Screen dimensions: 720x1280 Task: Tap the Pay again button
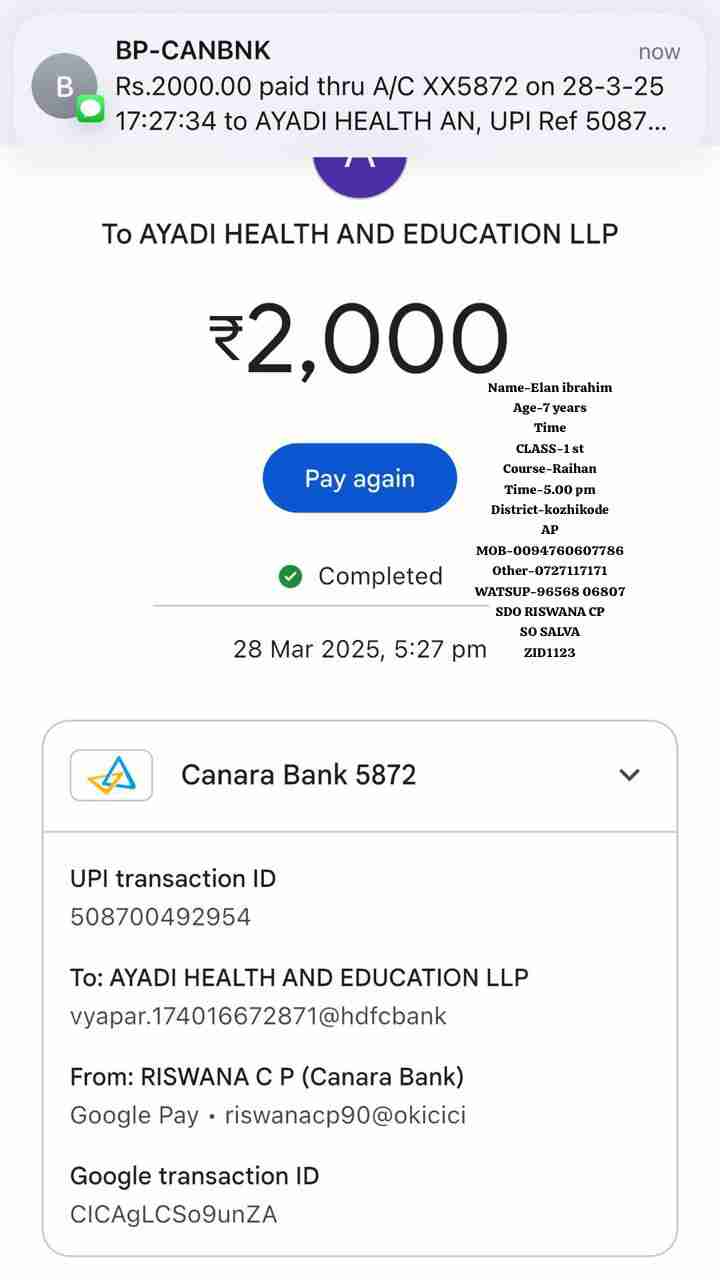(x=359, y=478)
